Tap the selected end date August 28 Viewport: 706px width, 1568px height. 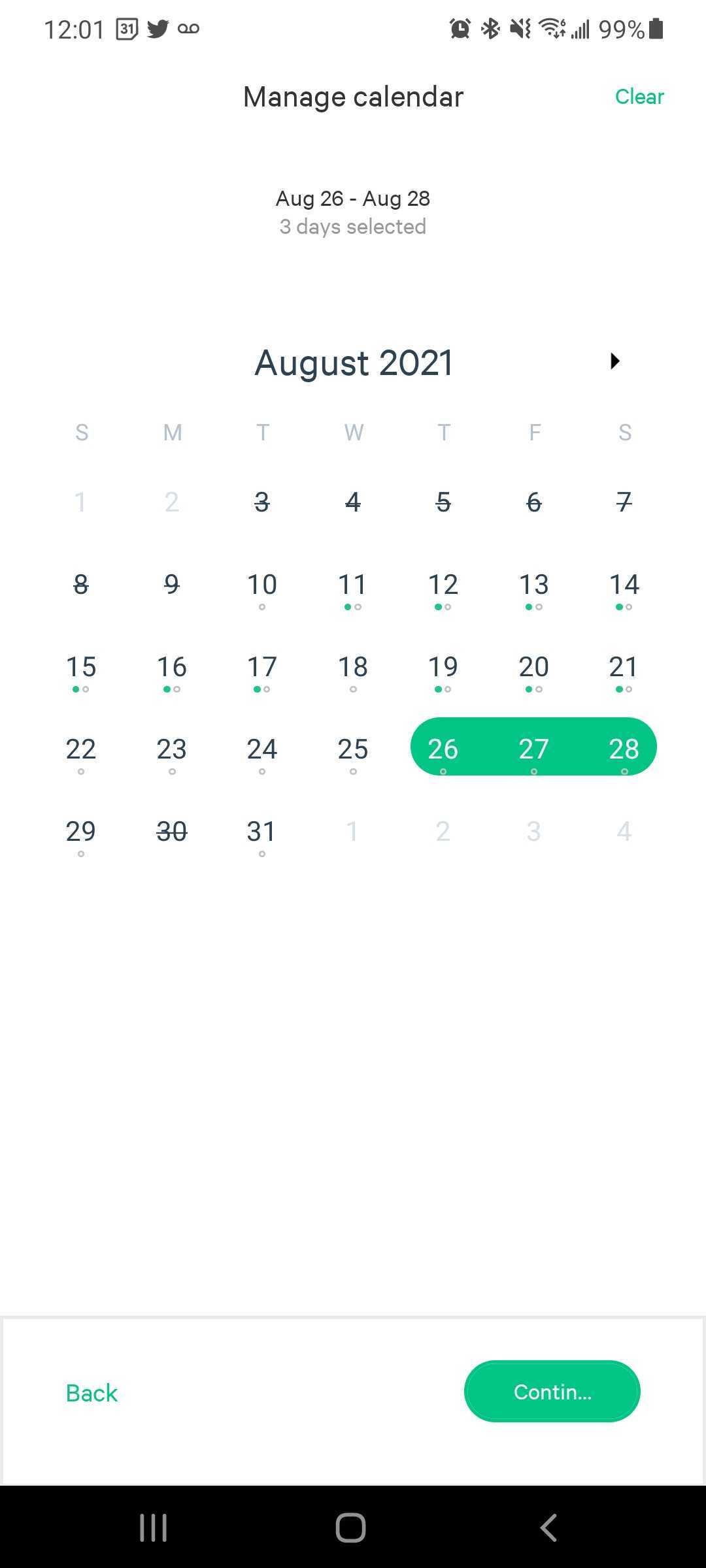click(624, 749)
